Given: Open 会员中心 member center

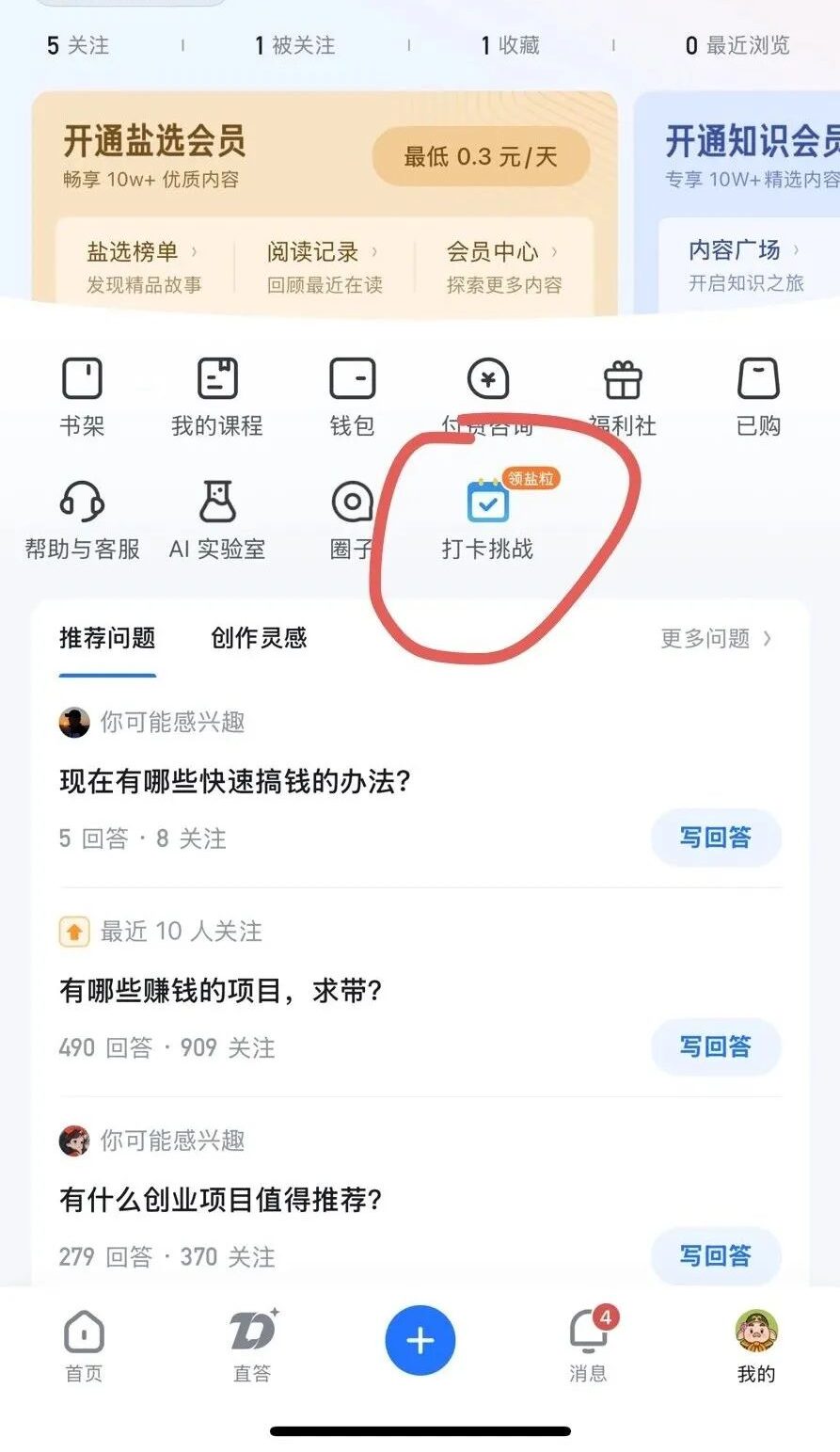Looking at the screenshot, I should coord(504,266).
